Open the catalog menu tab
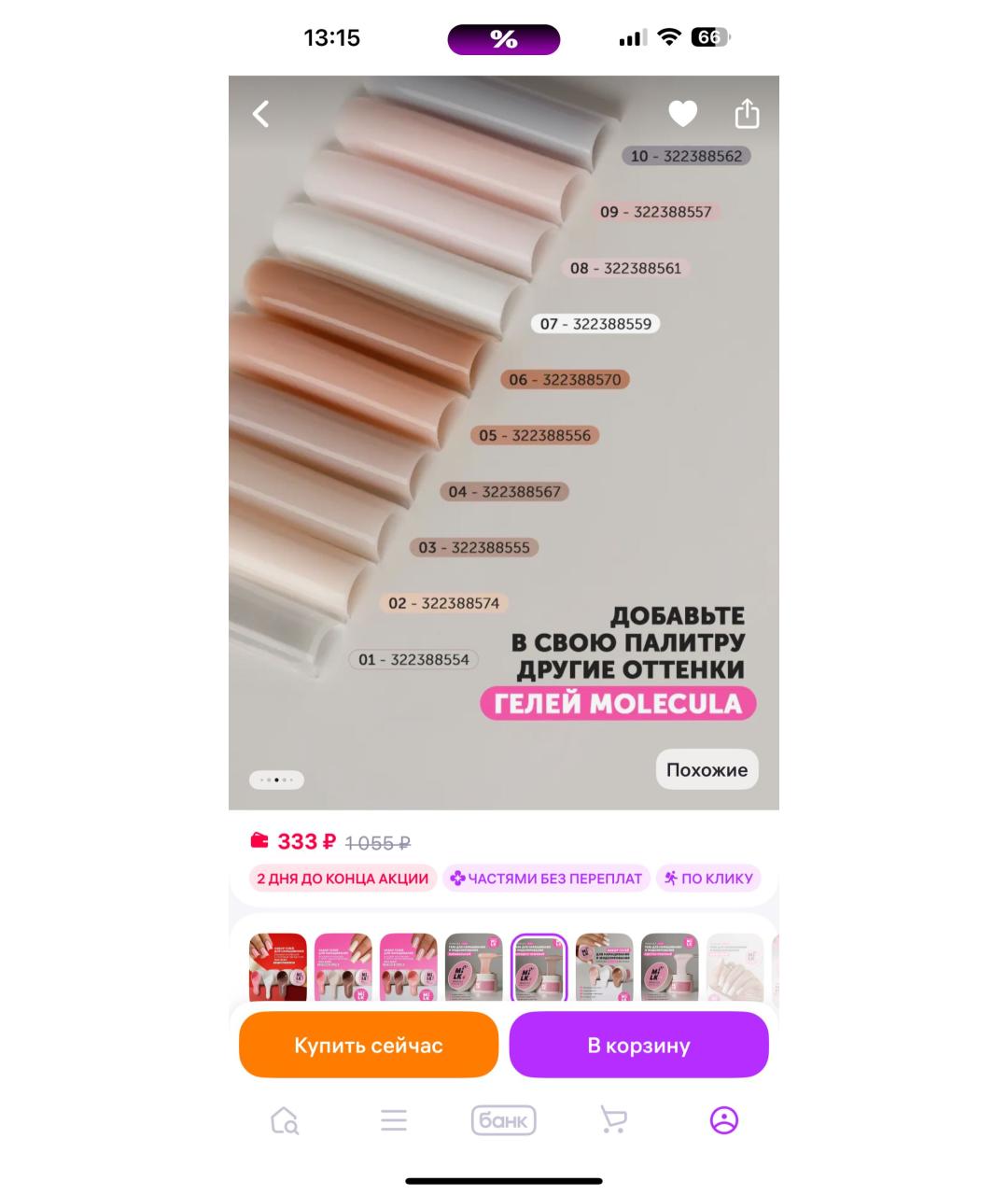Viewport: 1008px width, 1195px height. click(394, 1120)
